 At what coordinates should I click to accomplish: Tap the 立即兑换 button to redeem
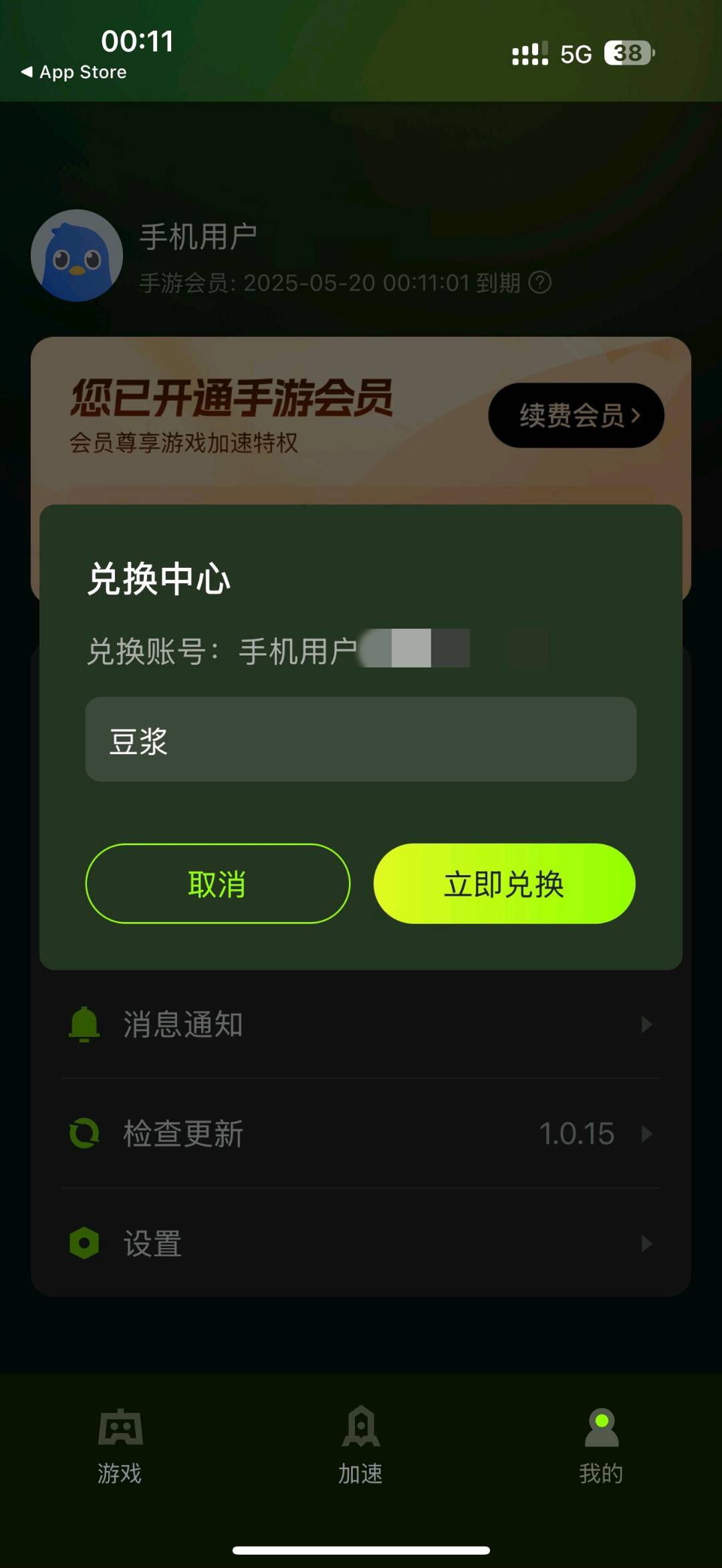(x=504, y=883)
